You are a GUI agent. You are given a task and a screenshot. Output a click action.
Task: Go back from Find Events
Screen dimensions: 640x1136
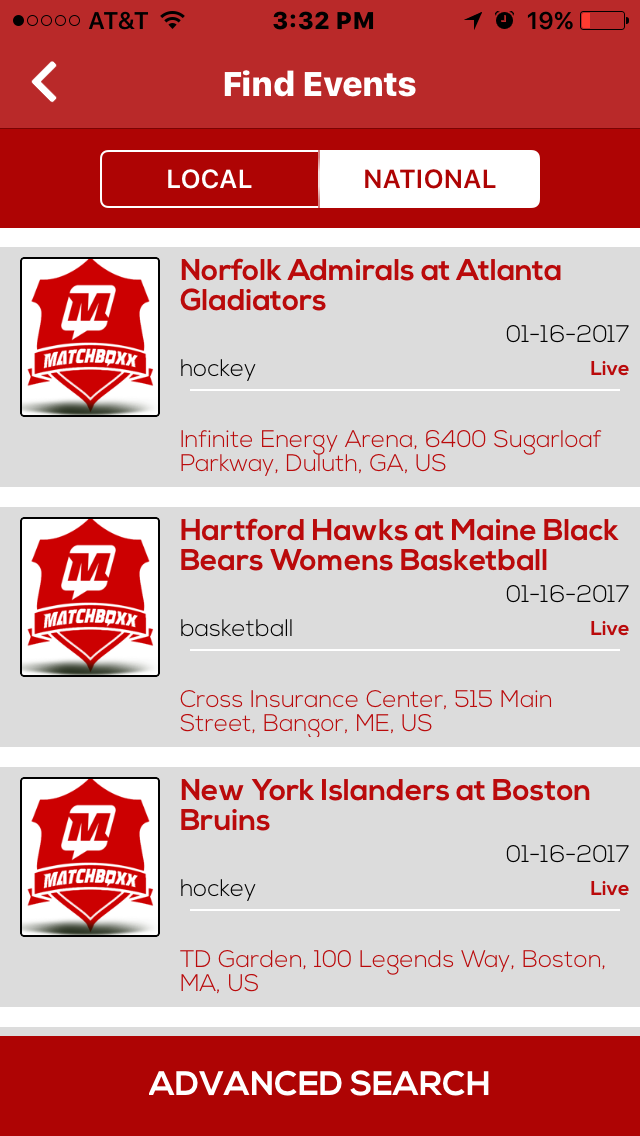pos(45,83)
